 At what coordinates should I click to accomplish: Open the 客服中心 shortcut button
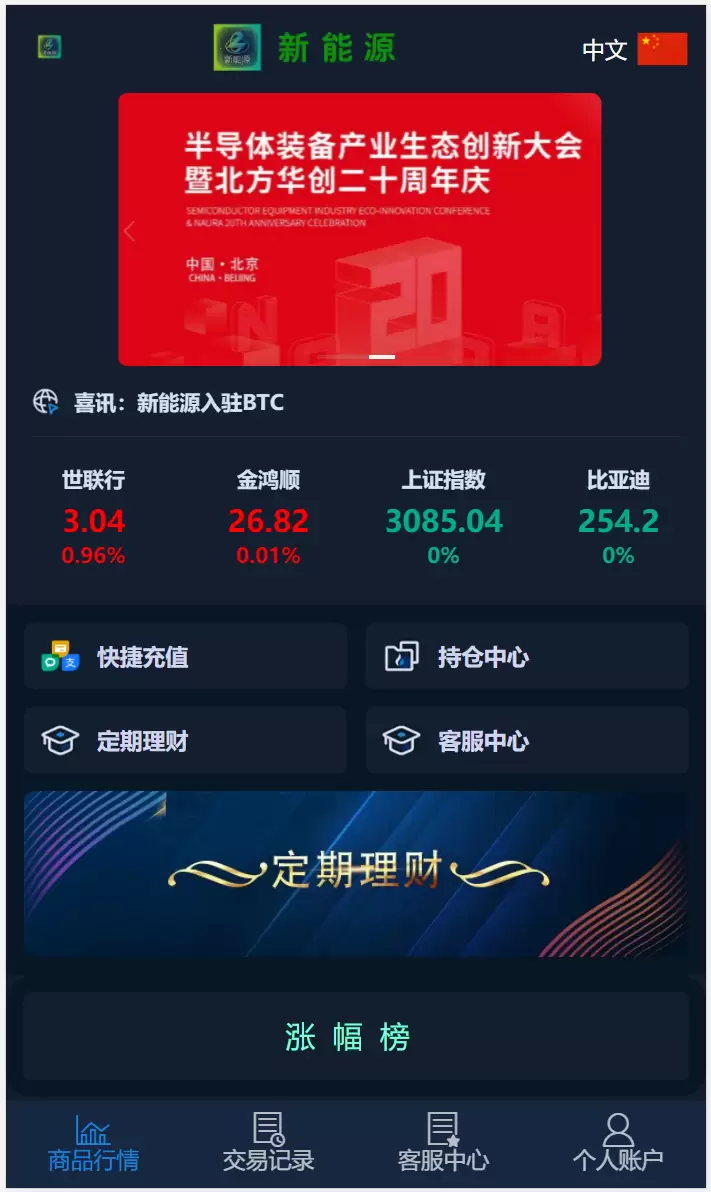click(x=526, y=741)
